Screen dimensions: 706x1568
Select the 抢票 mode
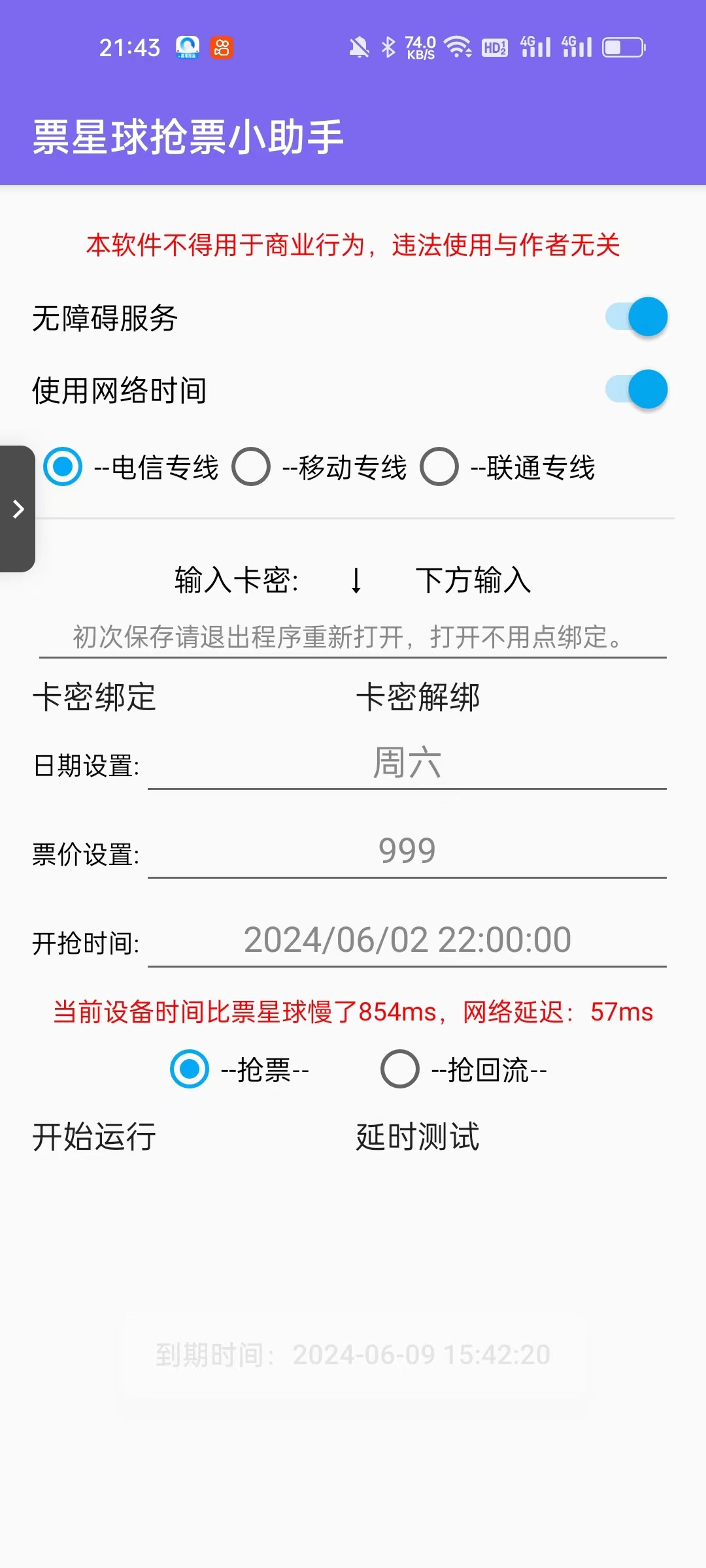190,1070
